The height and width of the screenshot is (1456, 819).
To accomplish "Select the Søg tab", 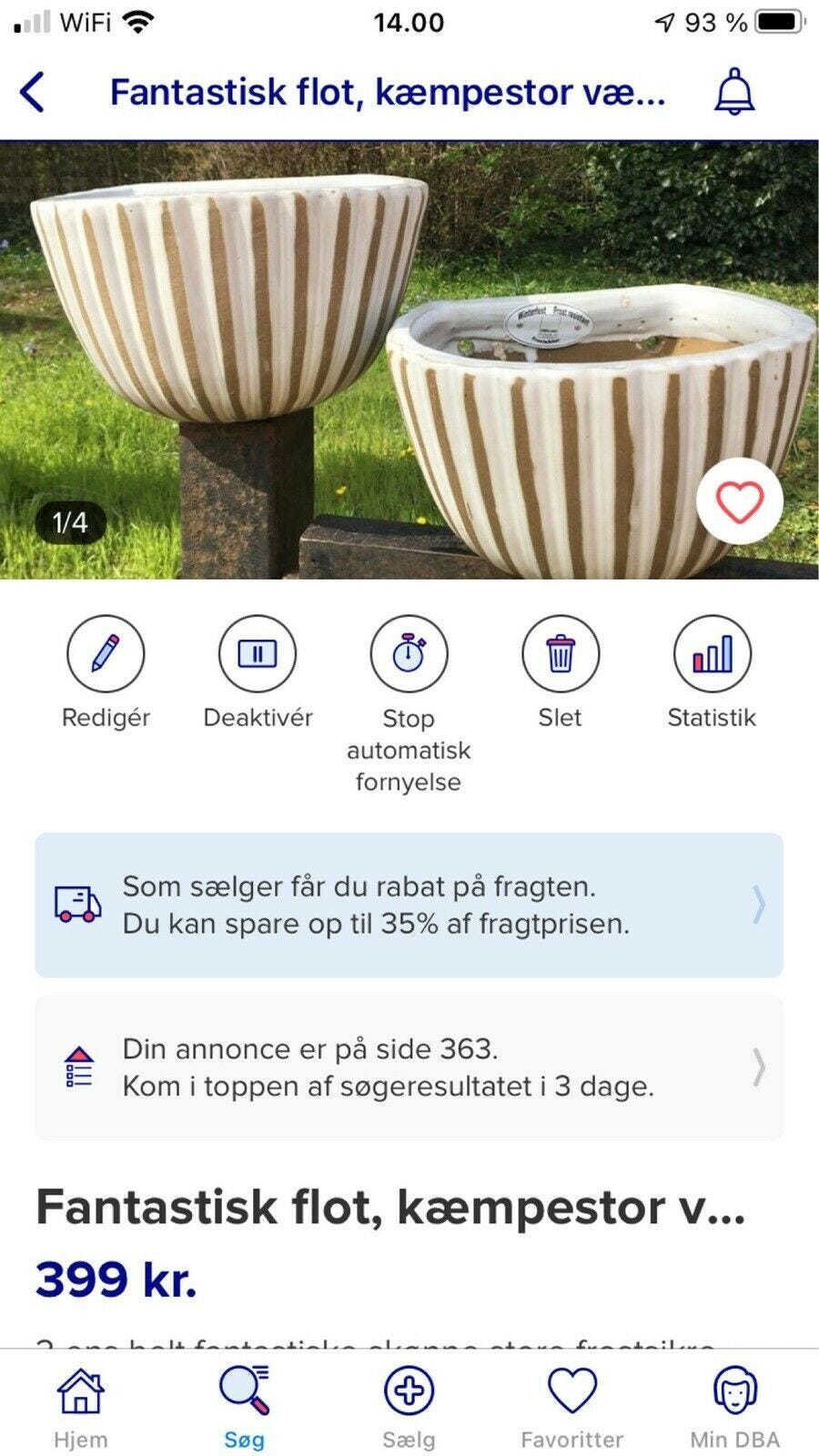I will tap(244, 1406).
